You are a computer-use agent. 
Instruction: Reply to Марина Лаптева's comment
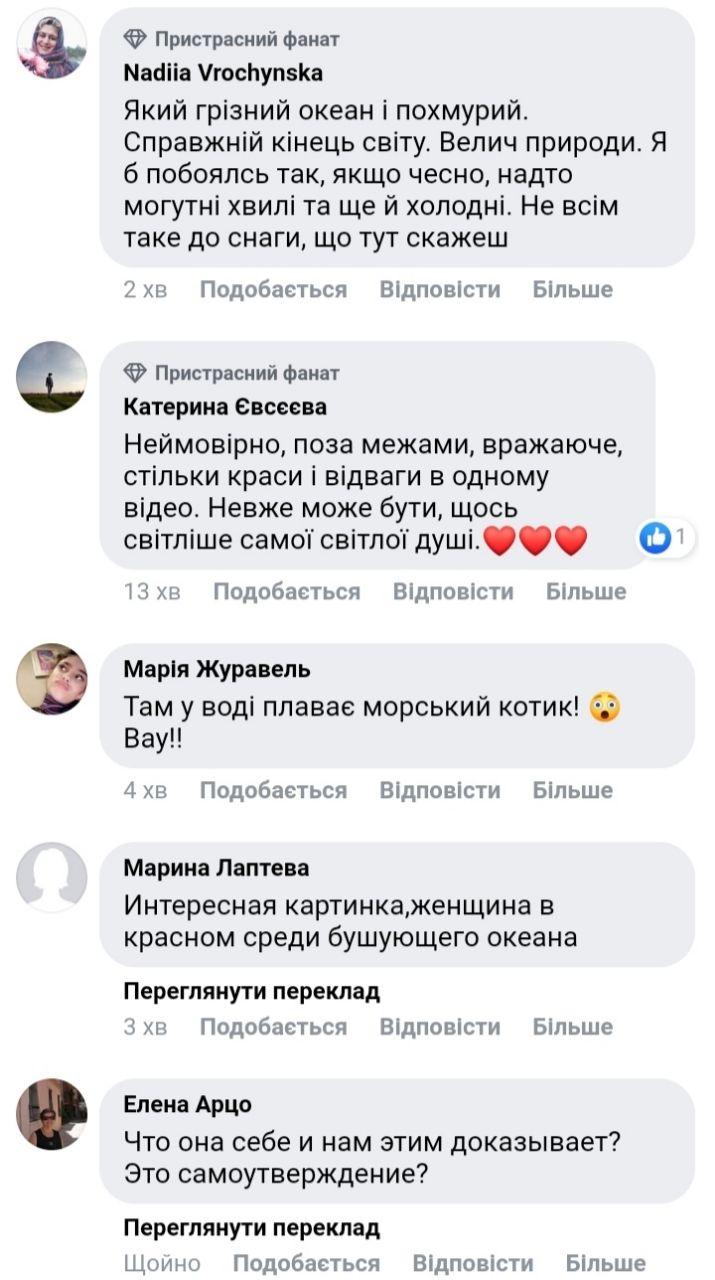pyautogui.click(x=439, y=1027)
